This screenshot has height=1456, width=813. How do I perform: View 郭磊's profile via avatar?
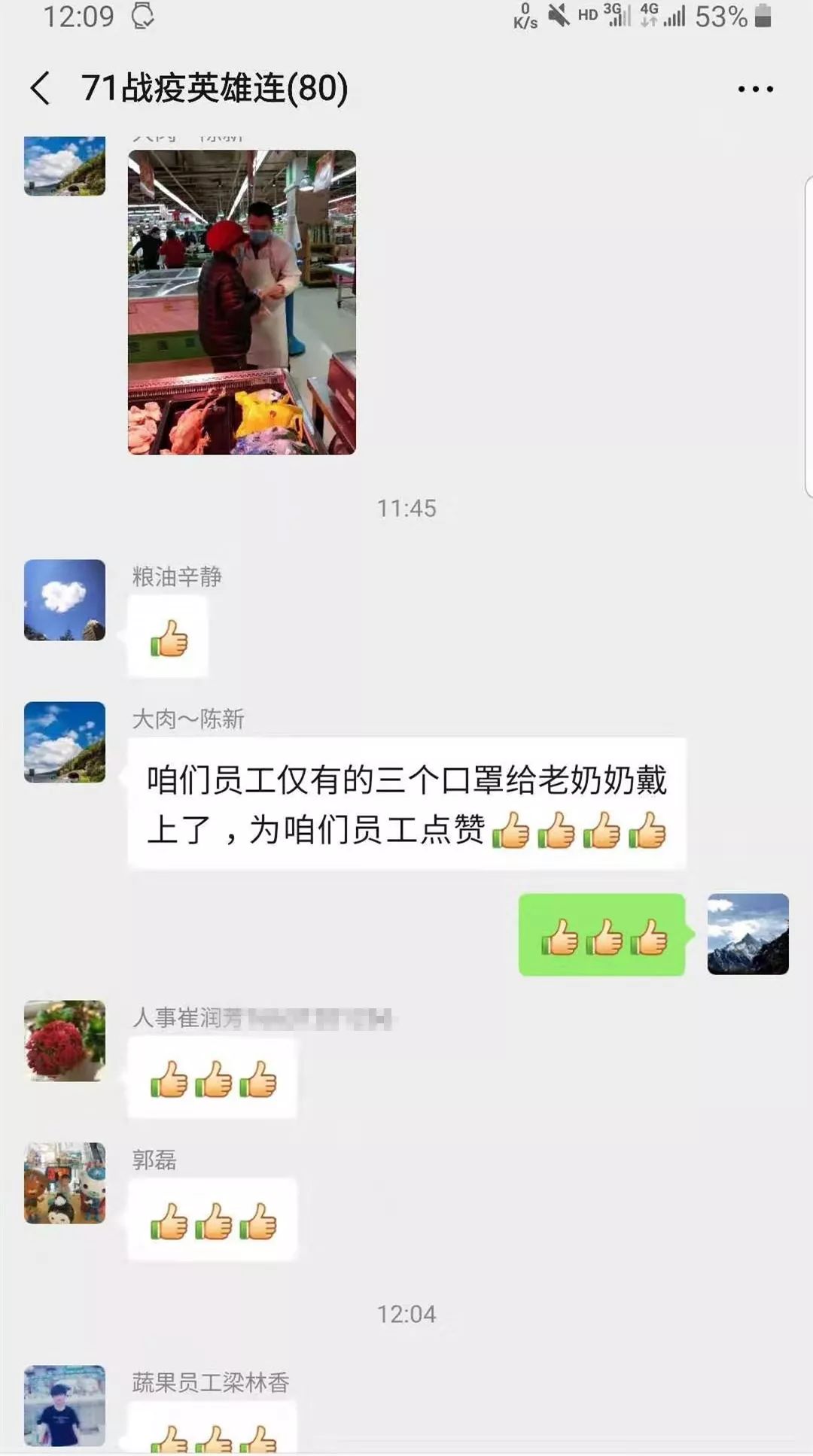point(65,1182)
